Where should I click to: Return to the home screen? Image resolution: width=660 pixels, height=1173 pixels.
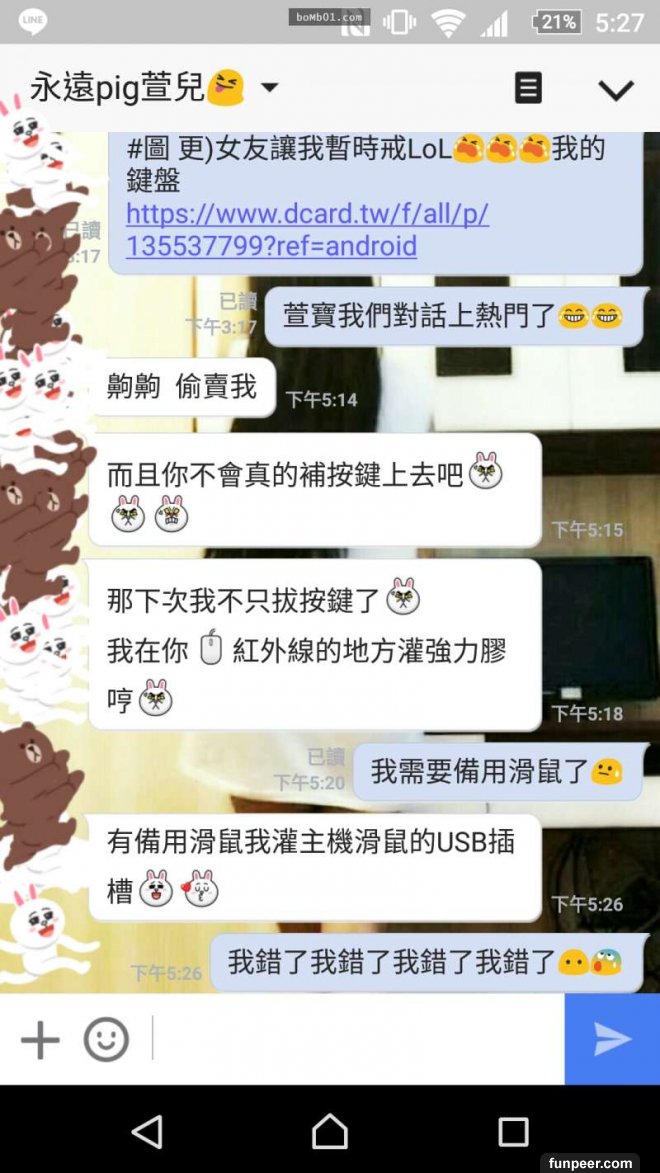click(x=330, y=1131)
